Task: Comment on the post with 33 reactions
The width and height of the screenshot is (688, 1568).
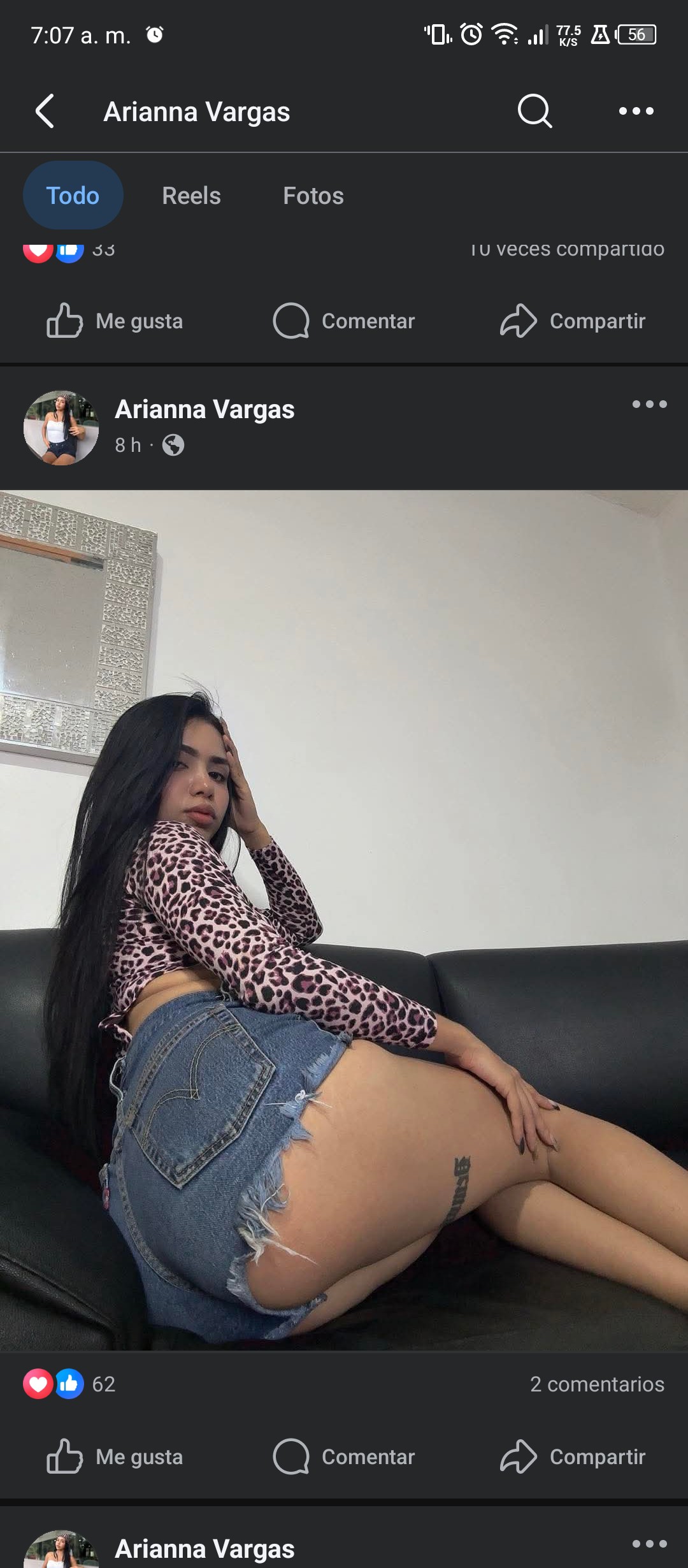Action: pos(344,321)
